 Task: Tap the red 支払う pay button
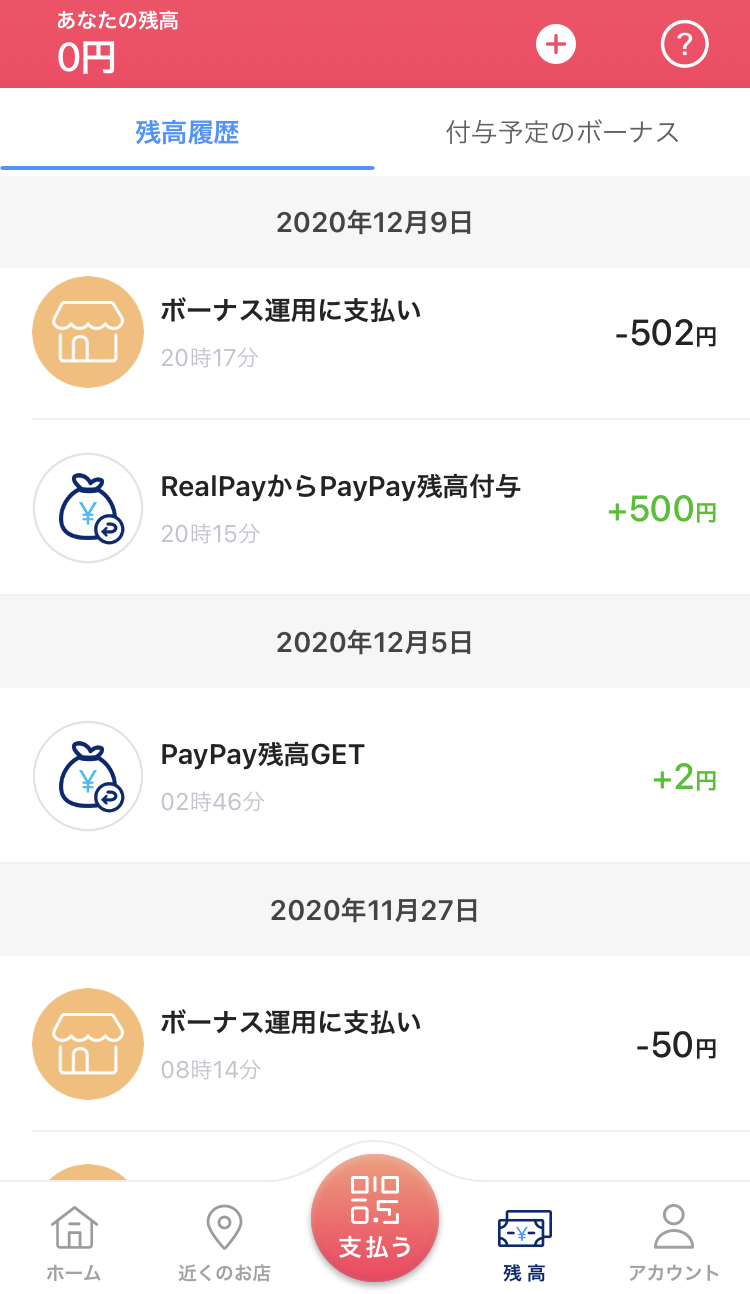375,1217
